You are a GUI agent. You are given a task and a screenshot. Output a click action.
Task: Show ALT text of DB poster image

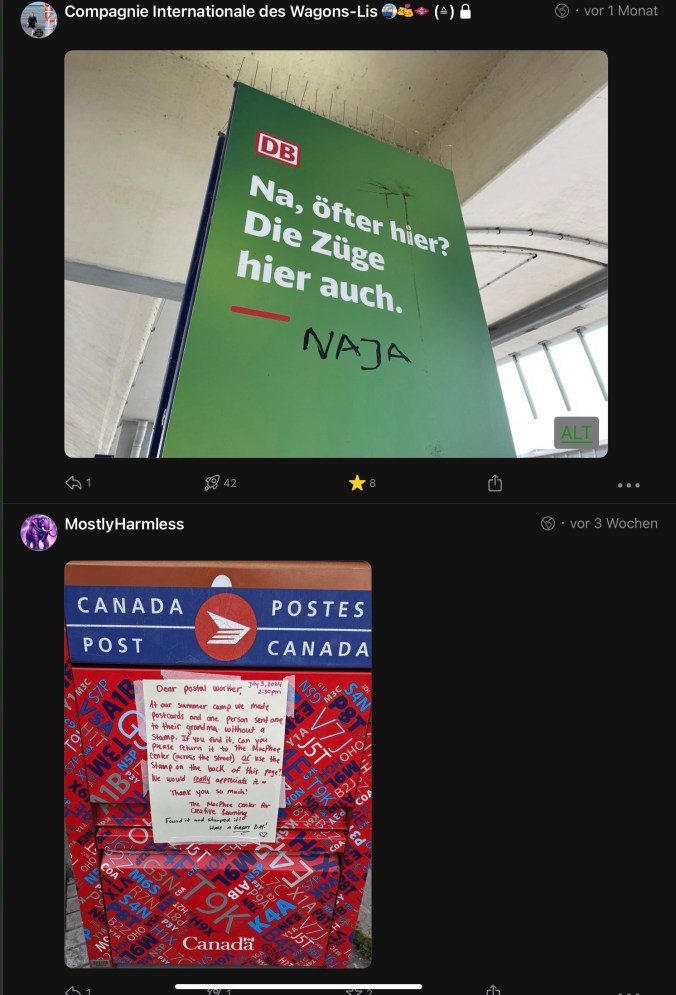(576, 432)
